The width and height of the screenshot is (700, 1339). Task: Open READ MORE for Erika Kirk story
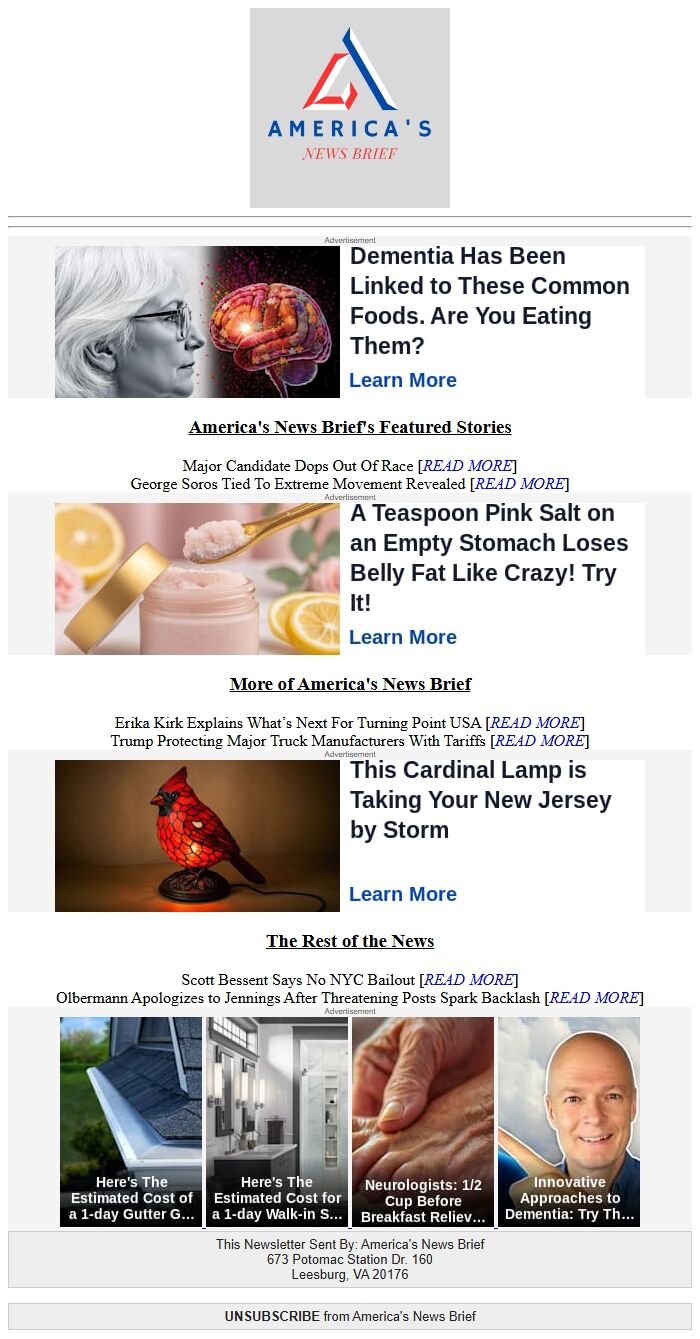[537, 723]
